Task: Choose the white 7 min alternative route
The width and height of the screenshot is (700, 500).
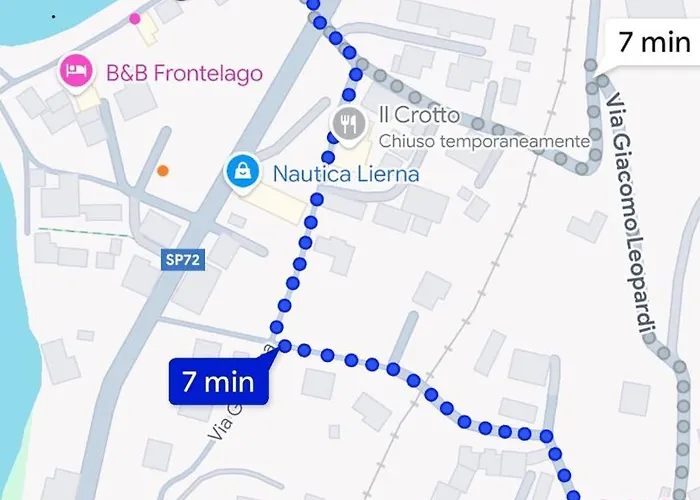Action: [x=654, y=42]
